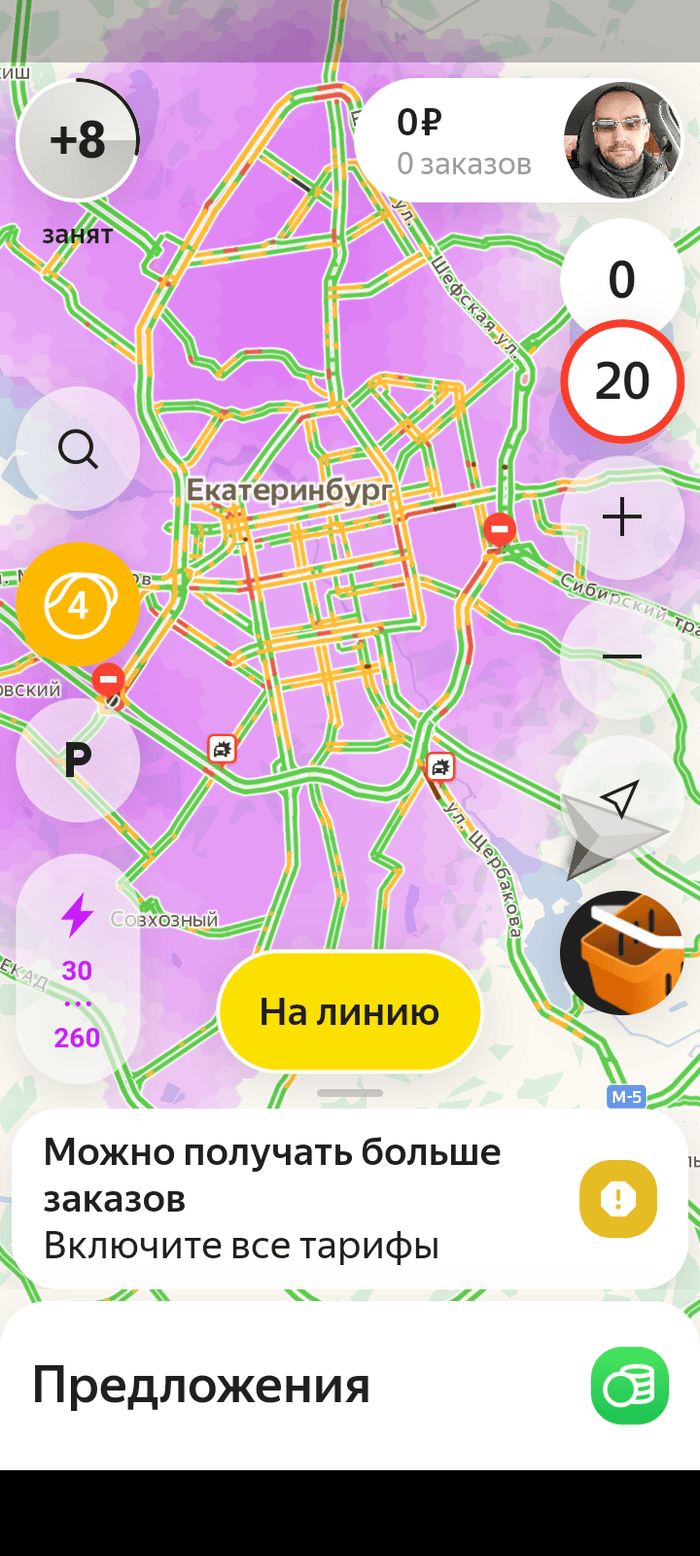
Task: Open the Предложения section
Action: point(201,1385)
